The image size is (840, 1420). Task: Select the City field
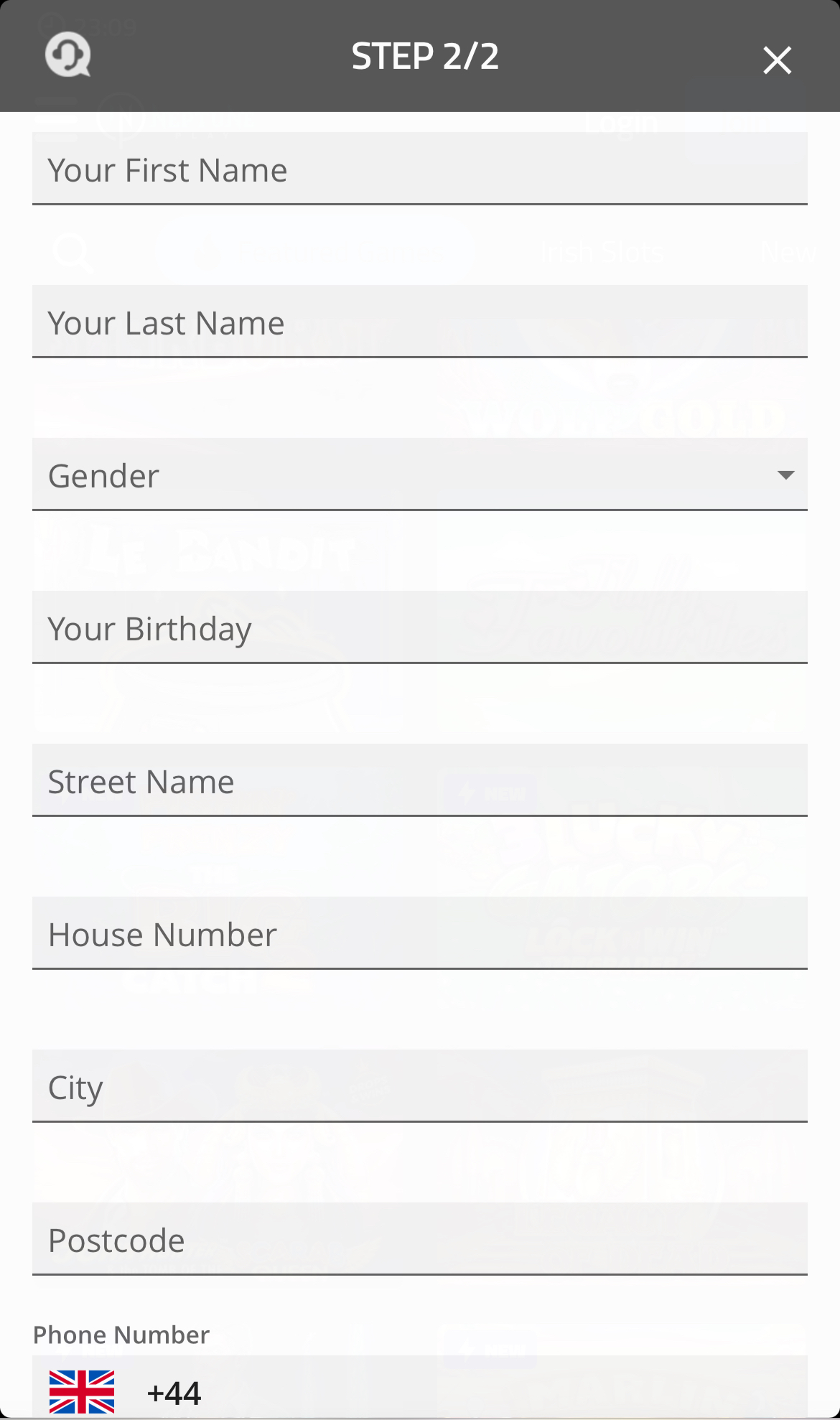[x=420, y=1086]
